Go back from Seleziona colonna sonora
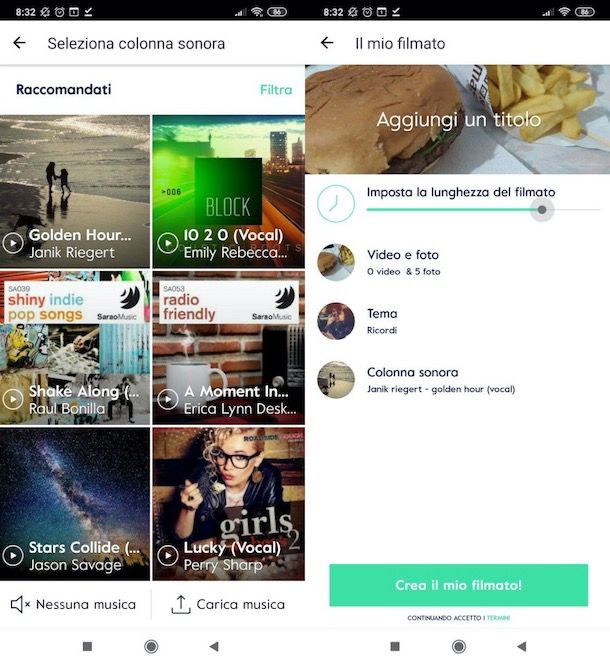The width and height of the screenshot is (610, 665). (x=19, y=44)
